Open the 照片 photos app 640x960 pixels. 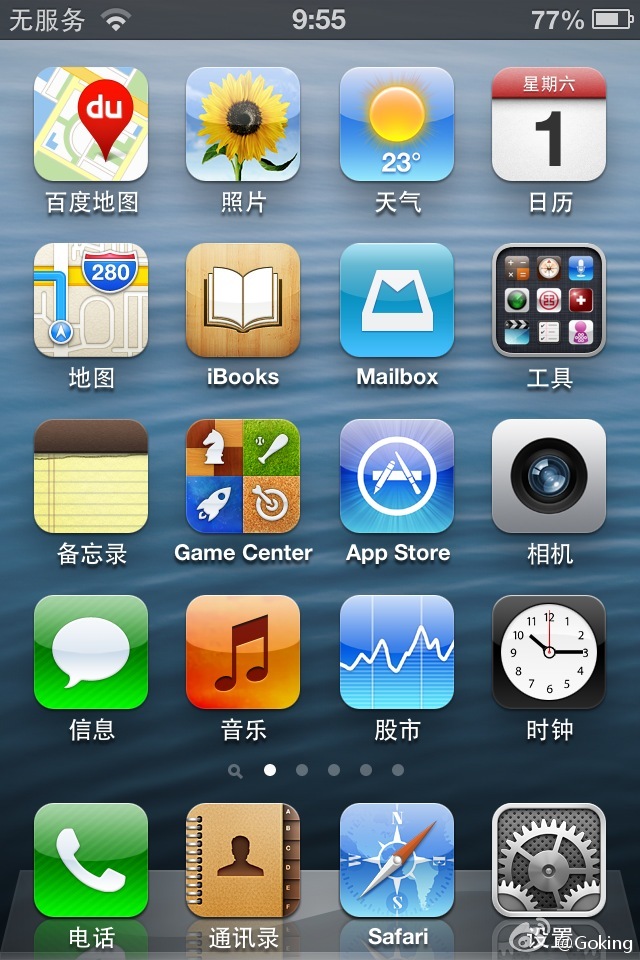click(x=243, y=124)
